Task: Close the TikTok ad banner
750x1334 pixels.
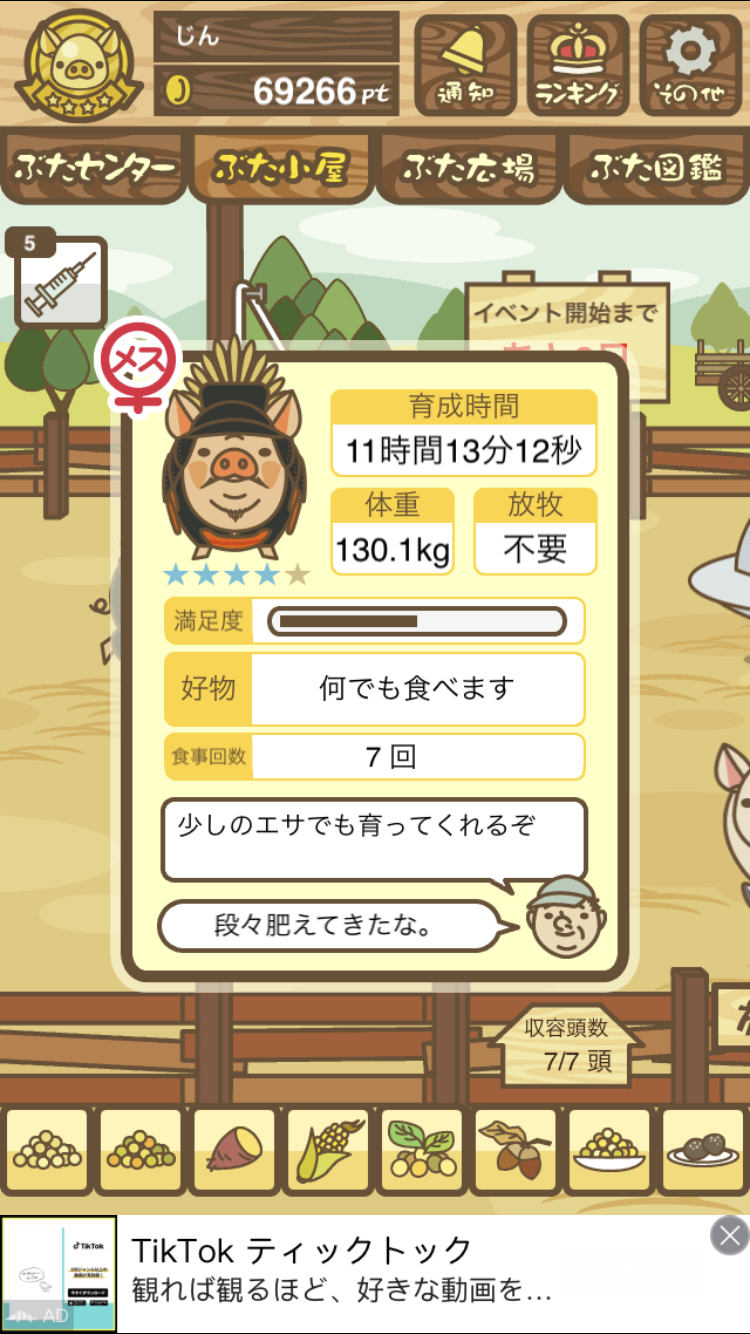Action: point(730,1236)
